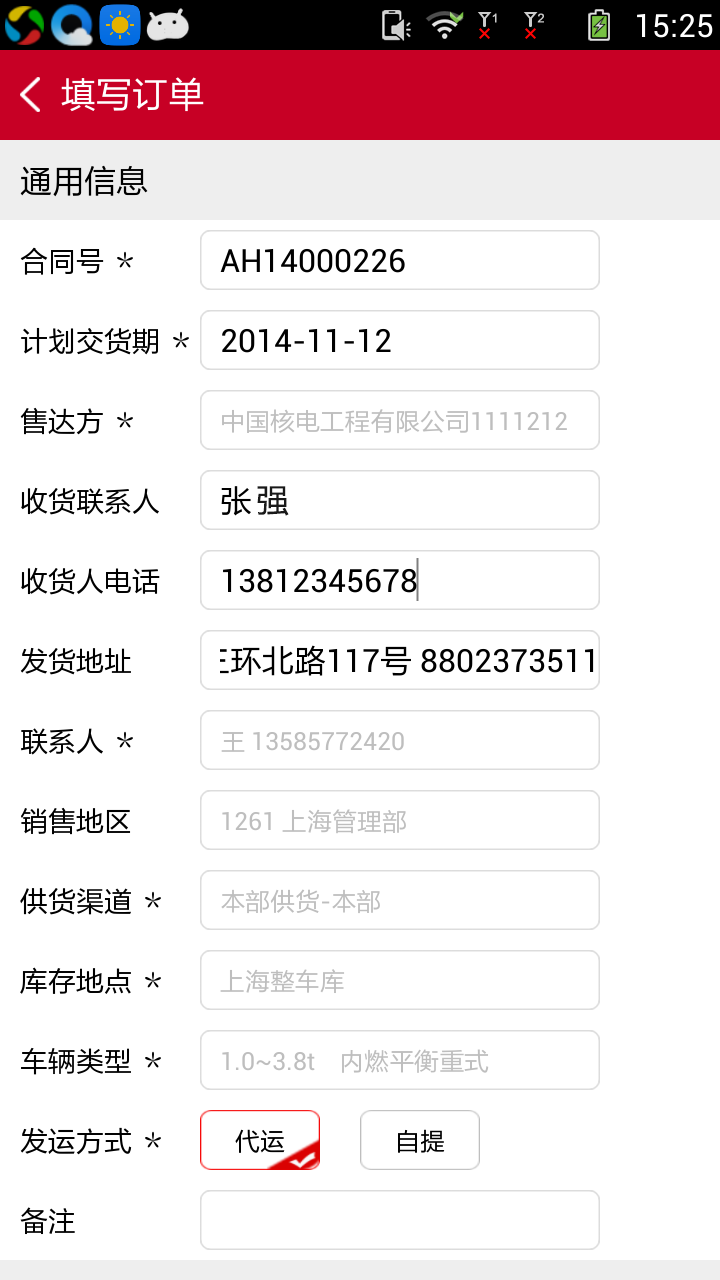Go back from 填写订单 screen
720x1280 pixels.
click(x=32, y=95)
